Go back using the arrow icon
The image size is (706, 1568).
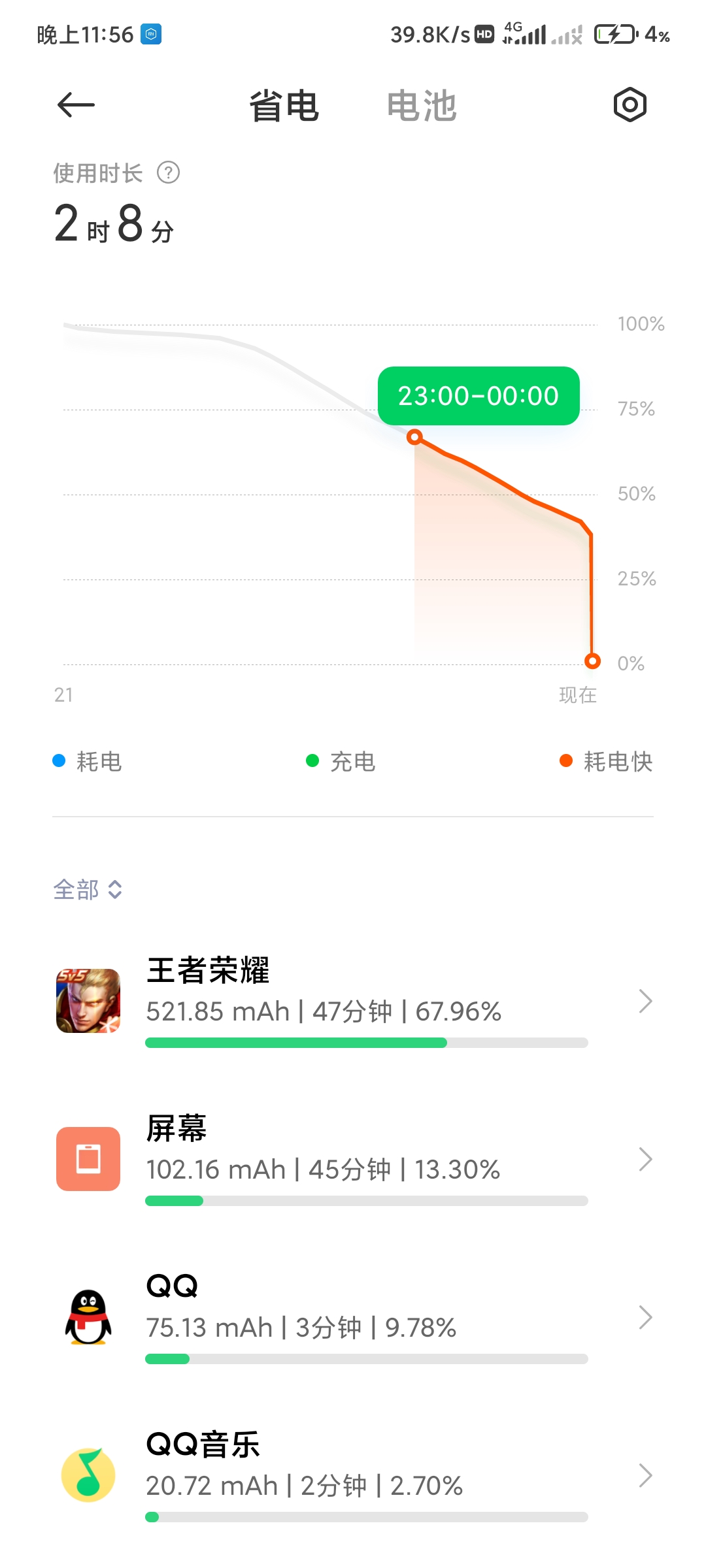click(x=76, y=105)
